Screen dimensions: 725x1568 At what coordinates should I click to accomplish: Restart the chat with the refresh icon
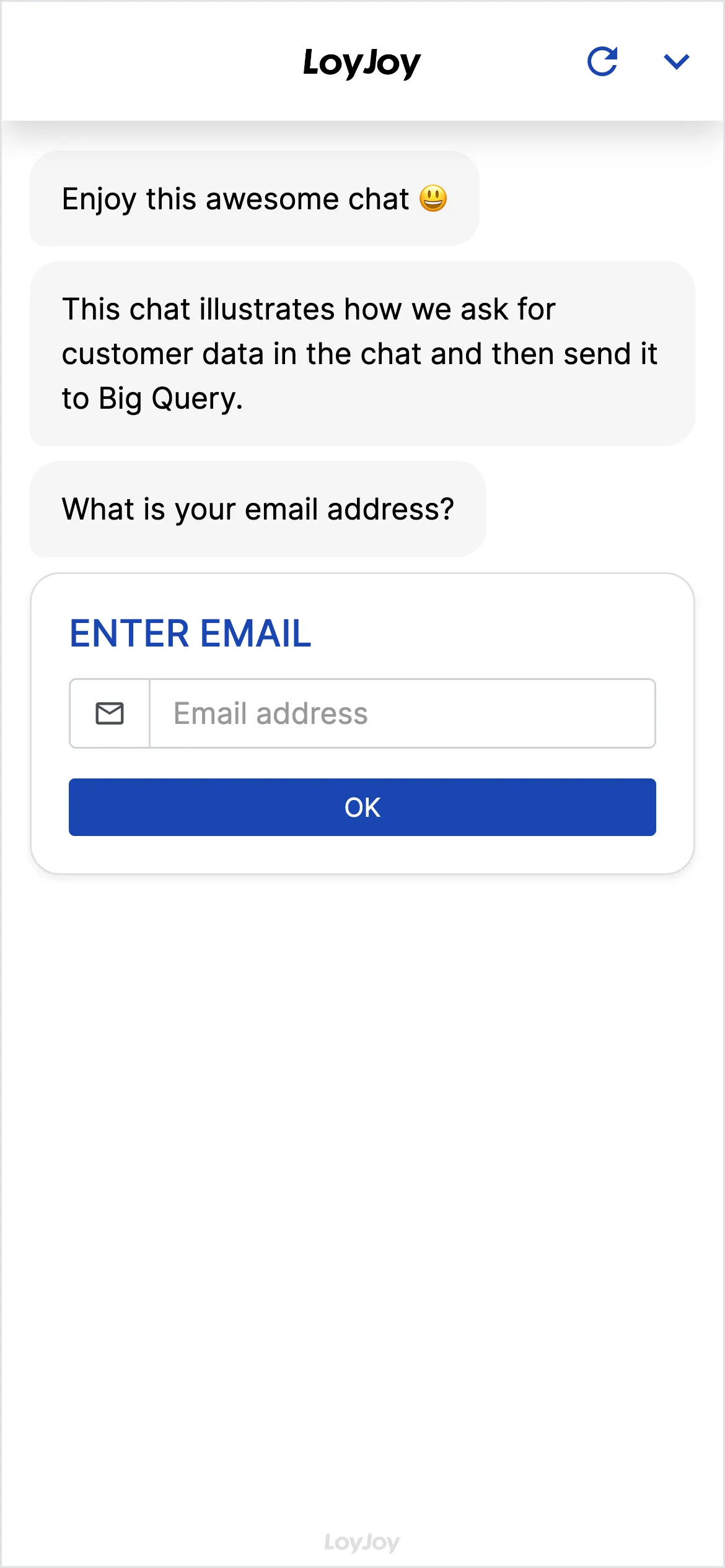(x=602, y=61)
